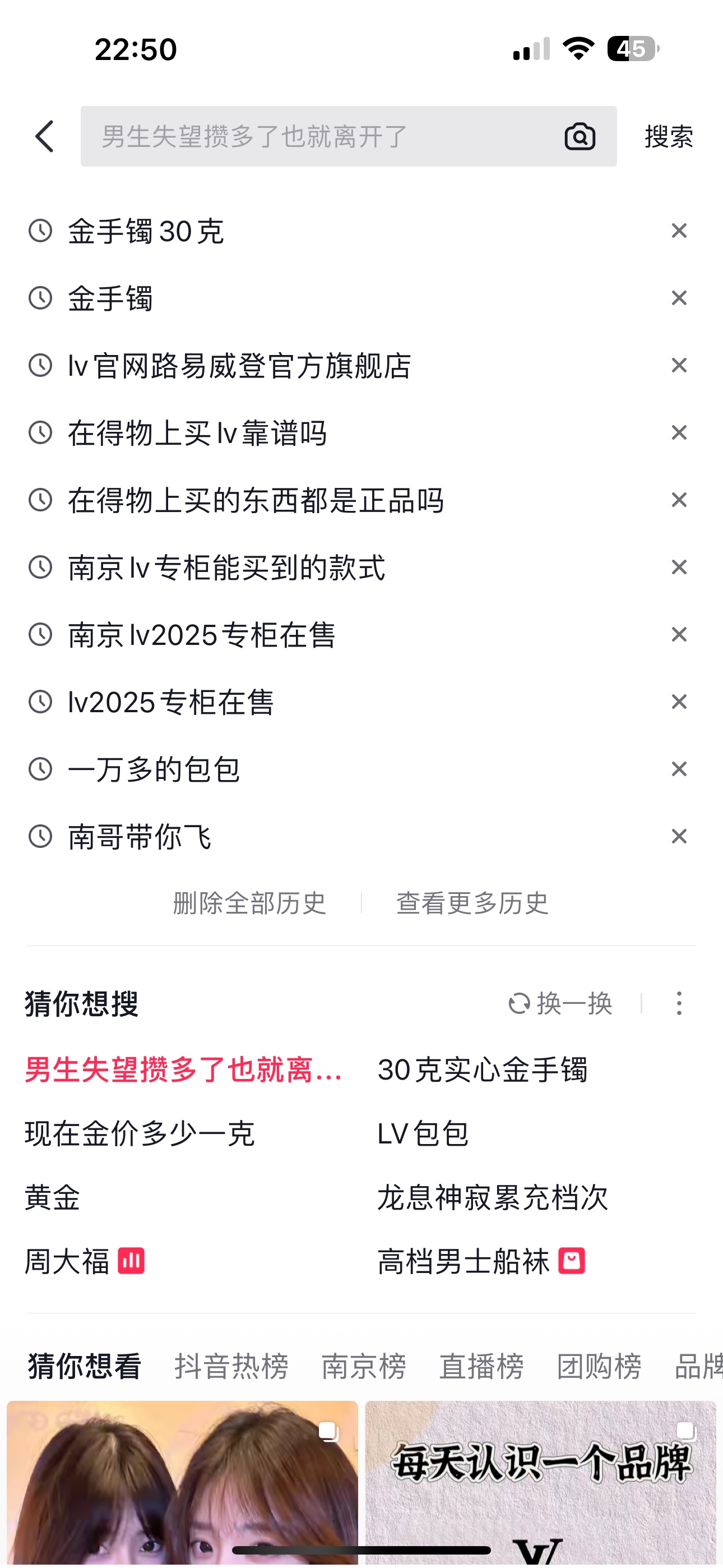
Task: Open 查看更多历史
Action: pos(472,903)
